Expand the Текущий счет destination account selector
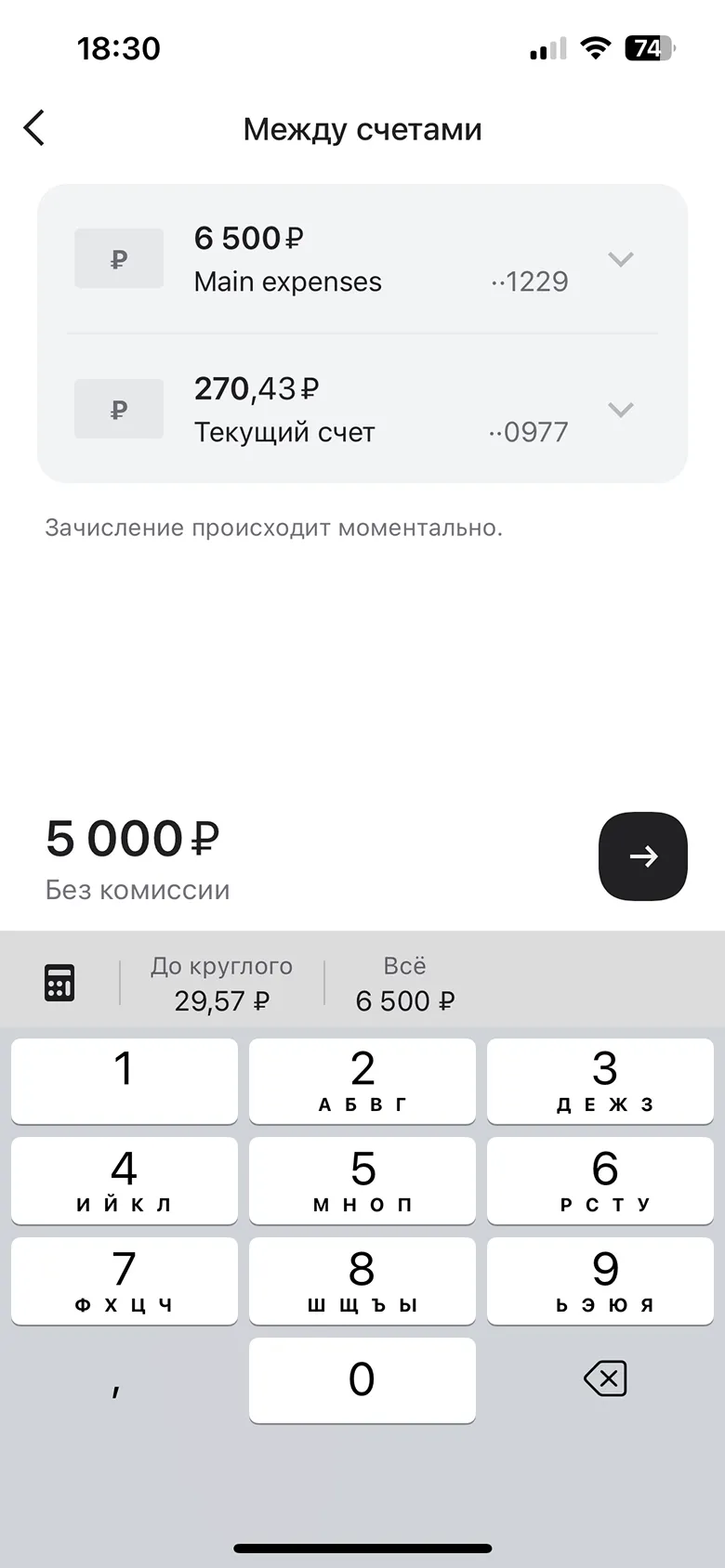Screen dimensions: 725x1568 point(620,410)
